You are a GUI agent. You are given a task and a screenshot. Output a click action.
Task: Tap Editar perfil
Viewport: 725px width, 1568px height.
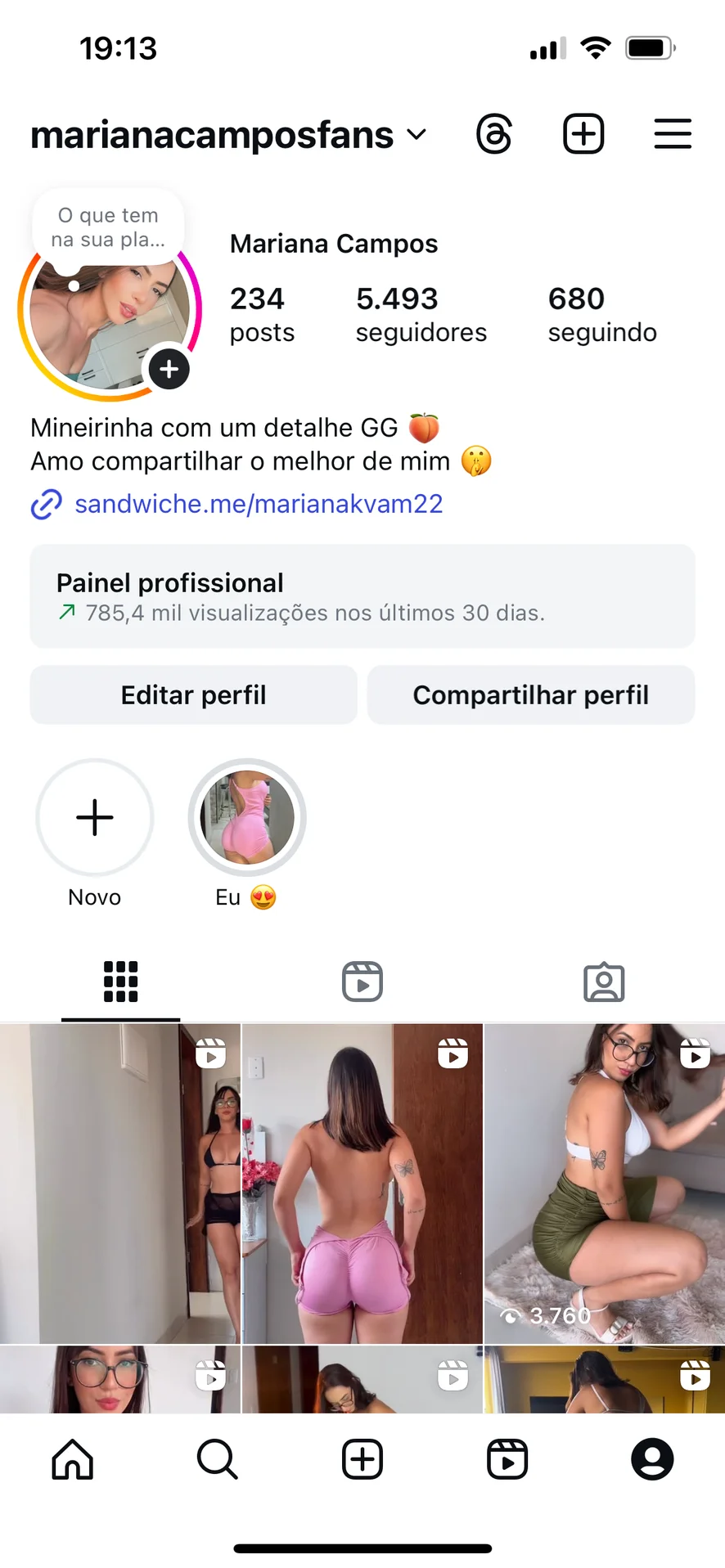pos(194,695)
